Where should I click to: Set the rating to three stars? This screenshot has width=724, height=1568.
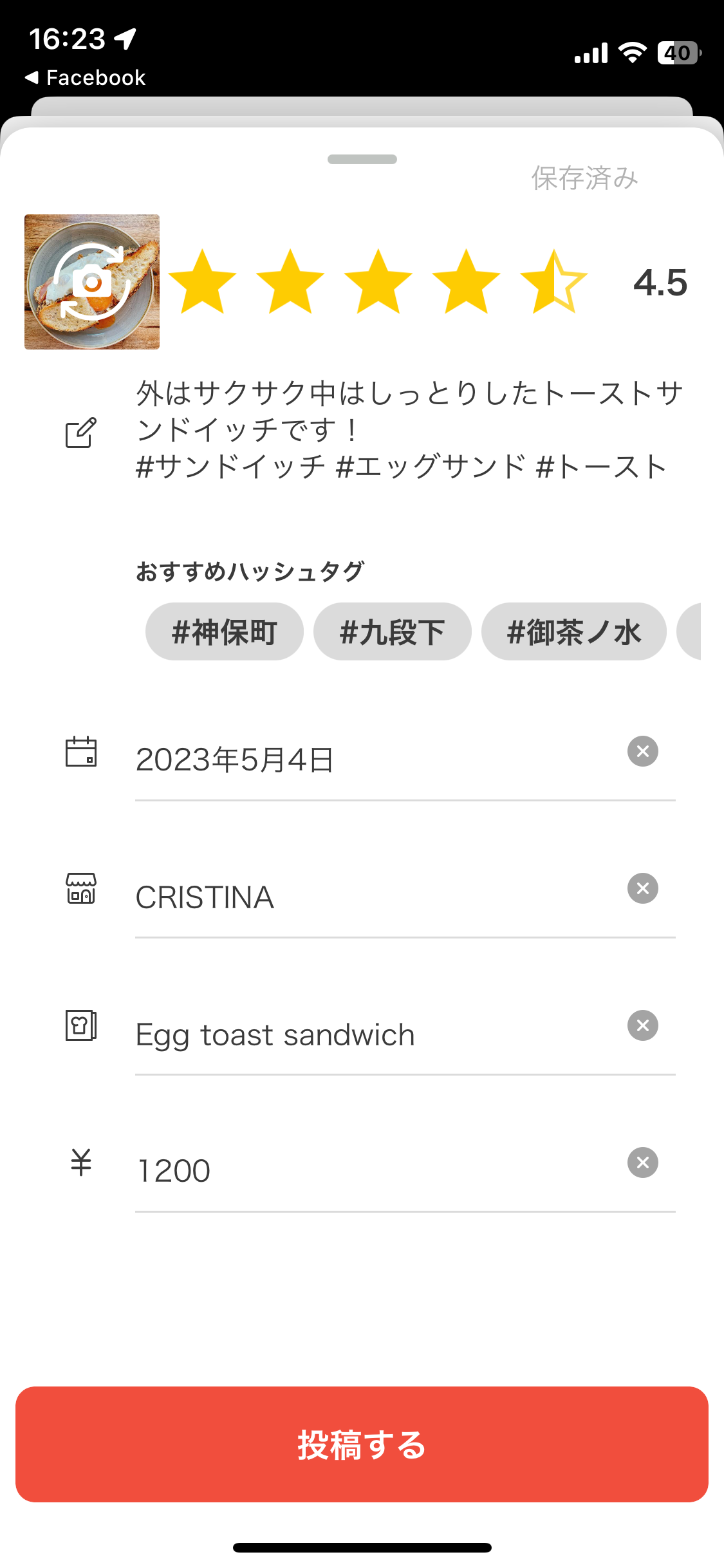pos(378,282)
